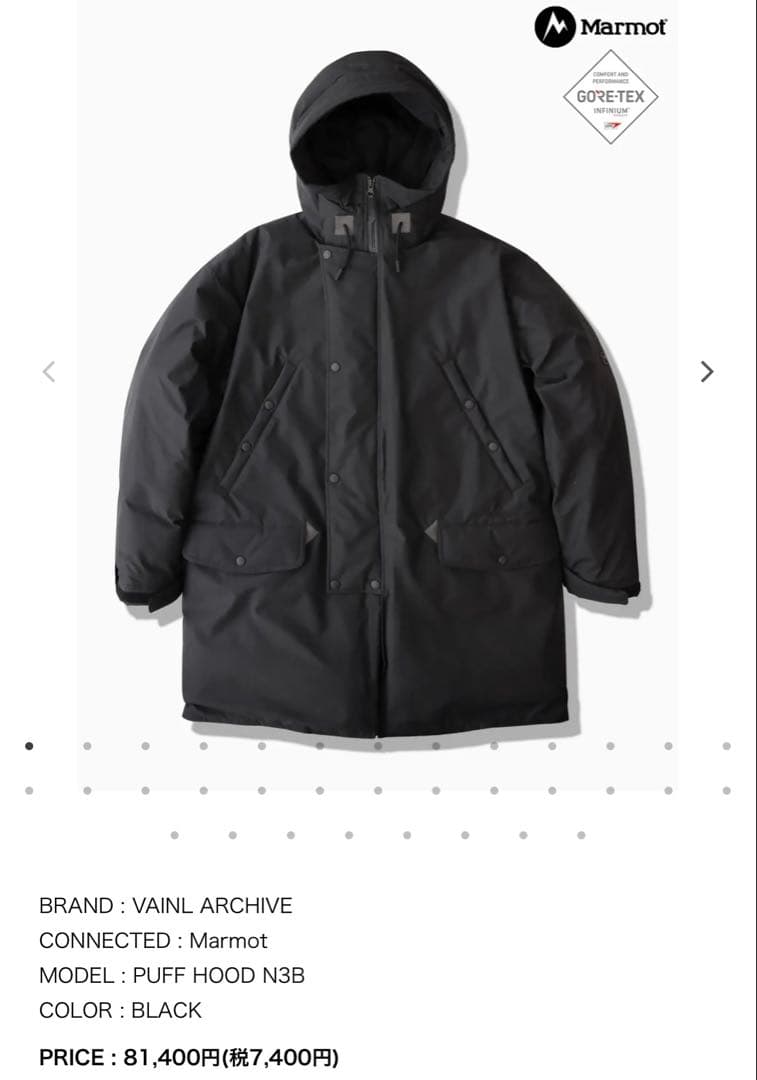Click the BRAND : VAINL ARCHIVE label

[x=165, y=906]
